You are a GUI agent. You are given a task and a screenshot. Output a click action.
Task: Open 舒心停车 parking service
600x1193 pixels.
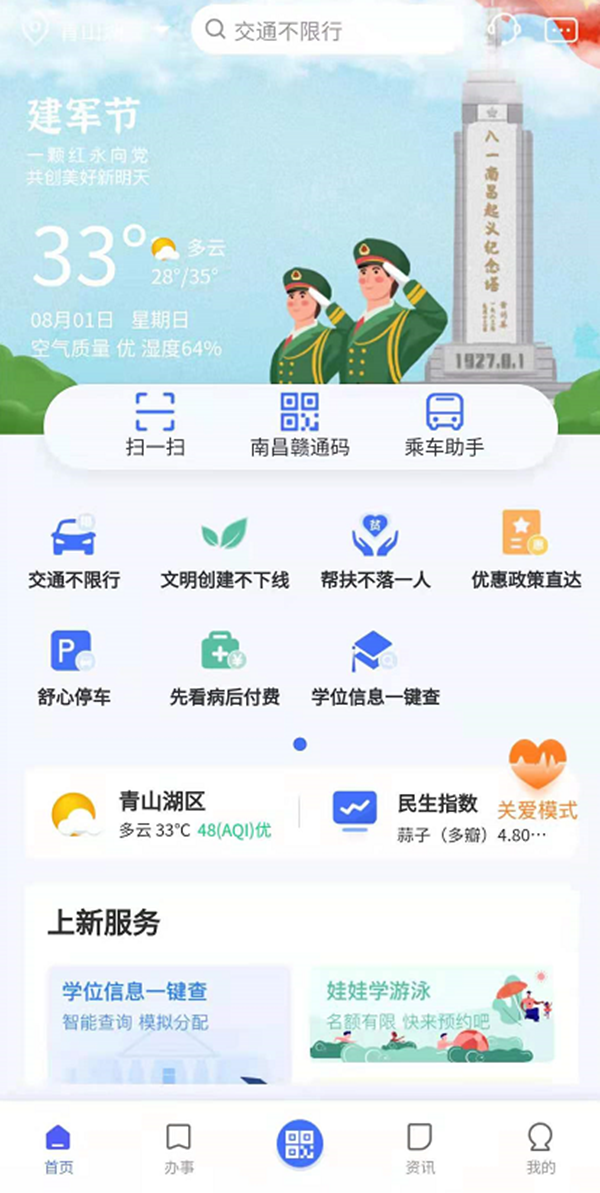[74, 667]
